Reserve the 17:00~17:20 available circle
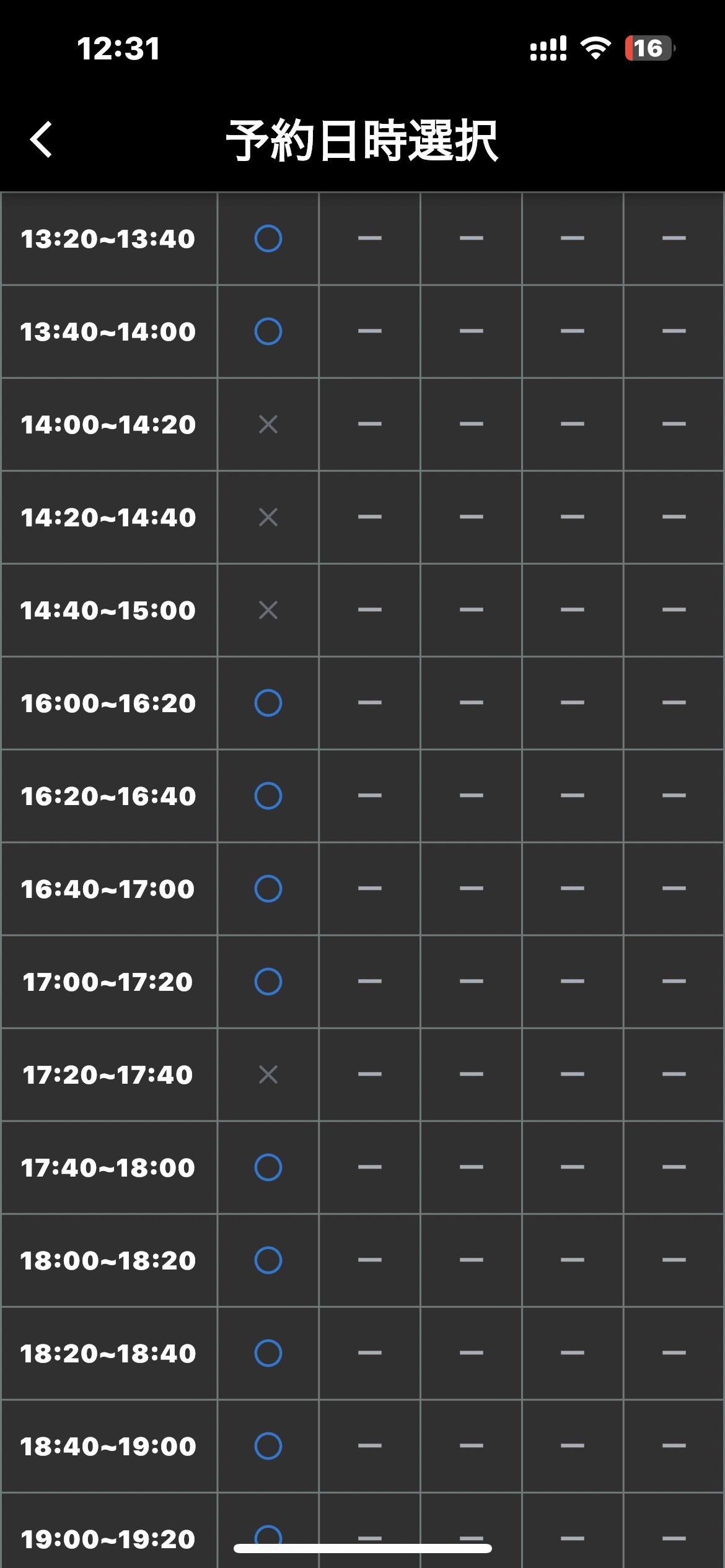 coord(268,982)
